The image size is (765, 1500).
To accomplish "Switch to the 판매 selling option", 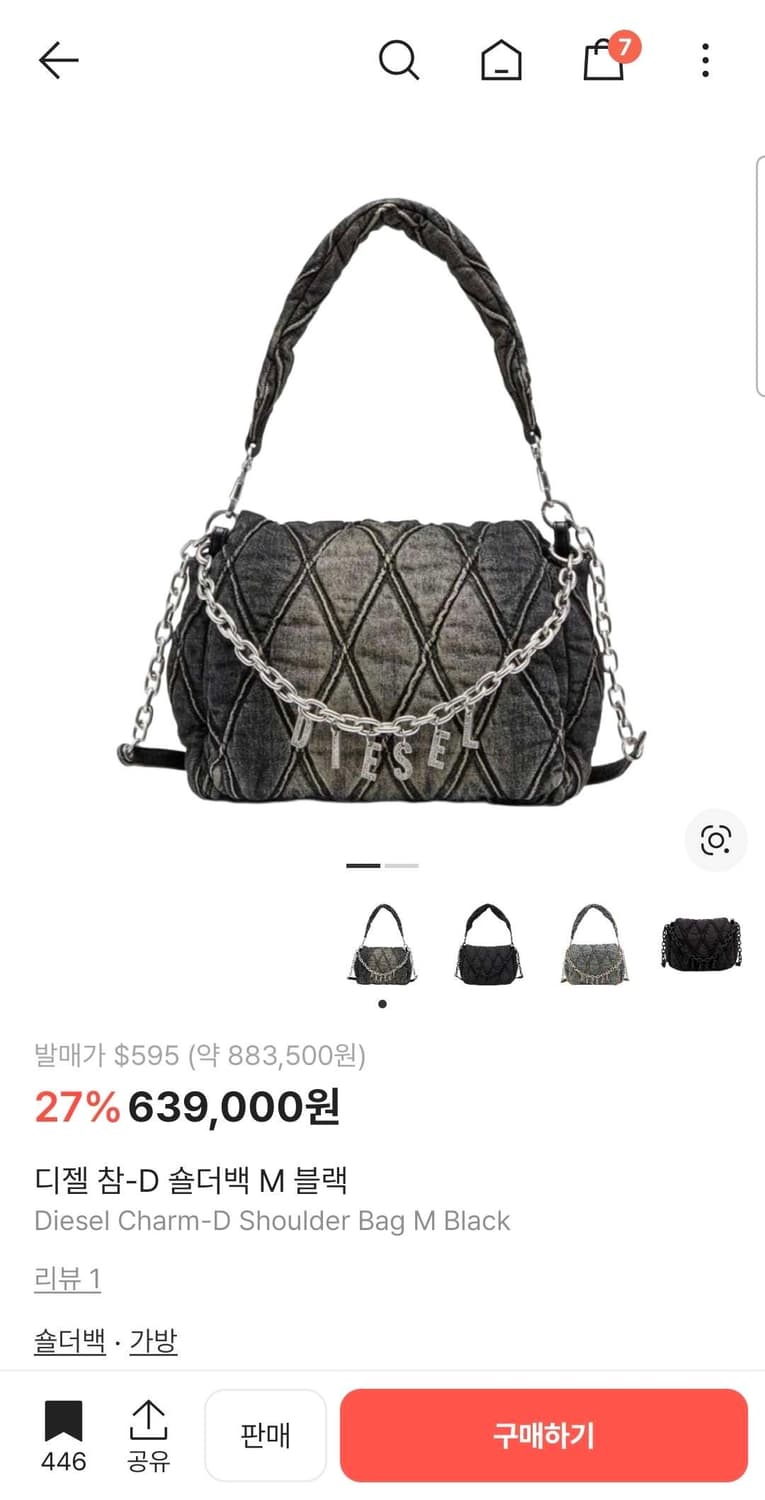I will 265,1433.
